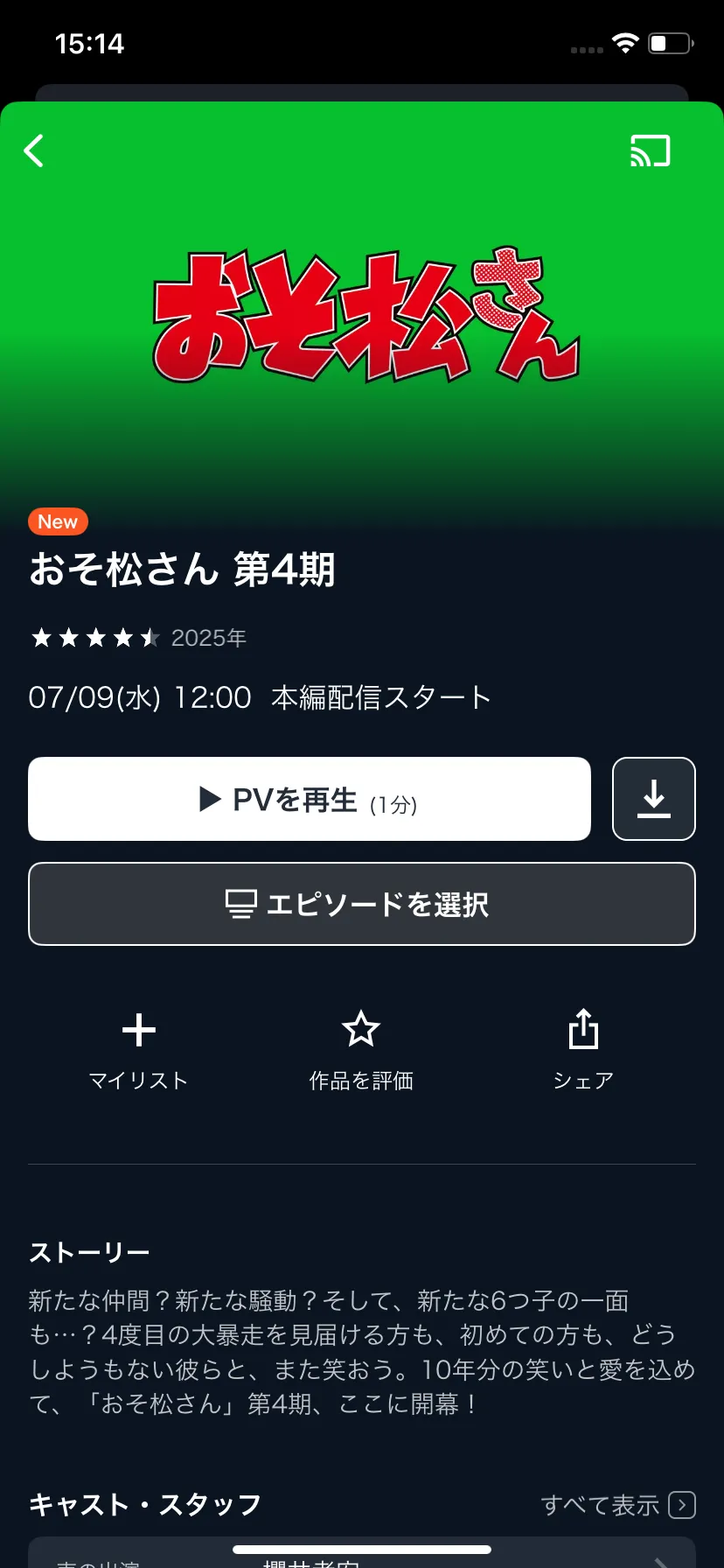
Task: Go back using the top-left arrow
Action: (x=34, y=150)
